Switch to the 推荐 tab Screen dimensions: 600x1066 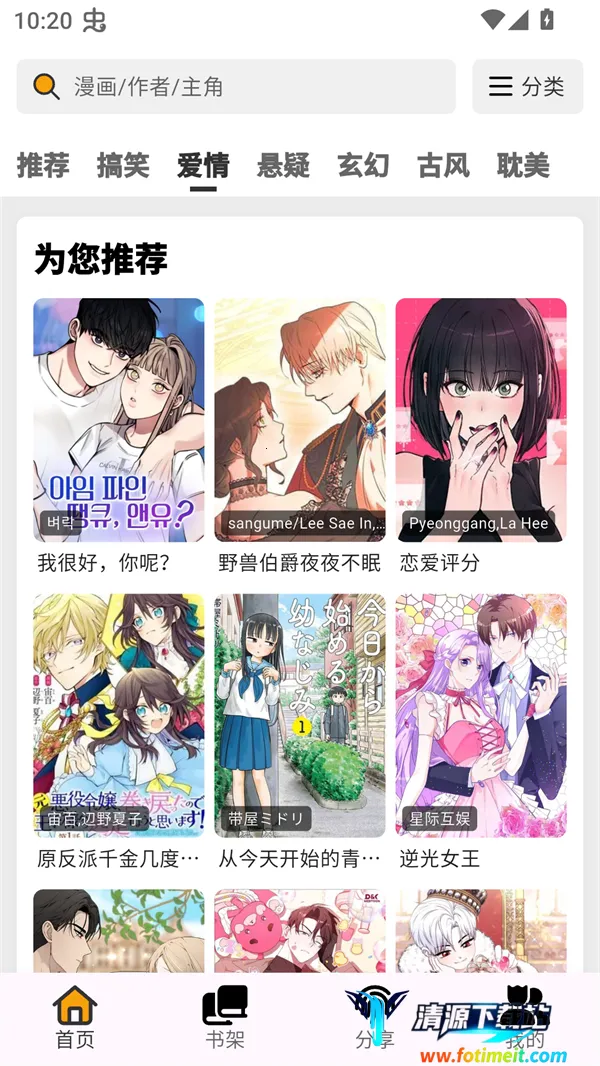click(x=43, y=165)
